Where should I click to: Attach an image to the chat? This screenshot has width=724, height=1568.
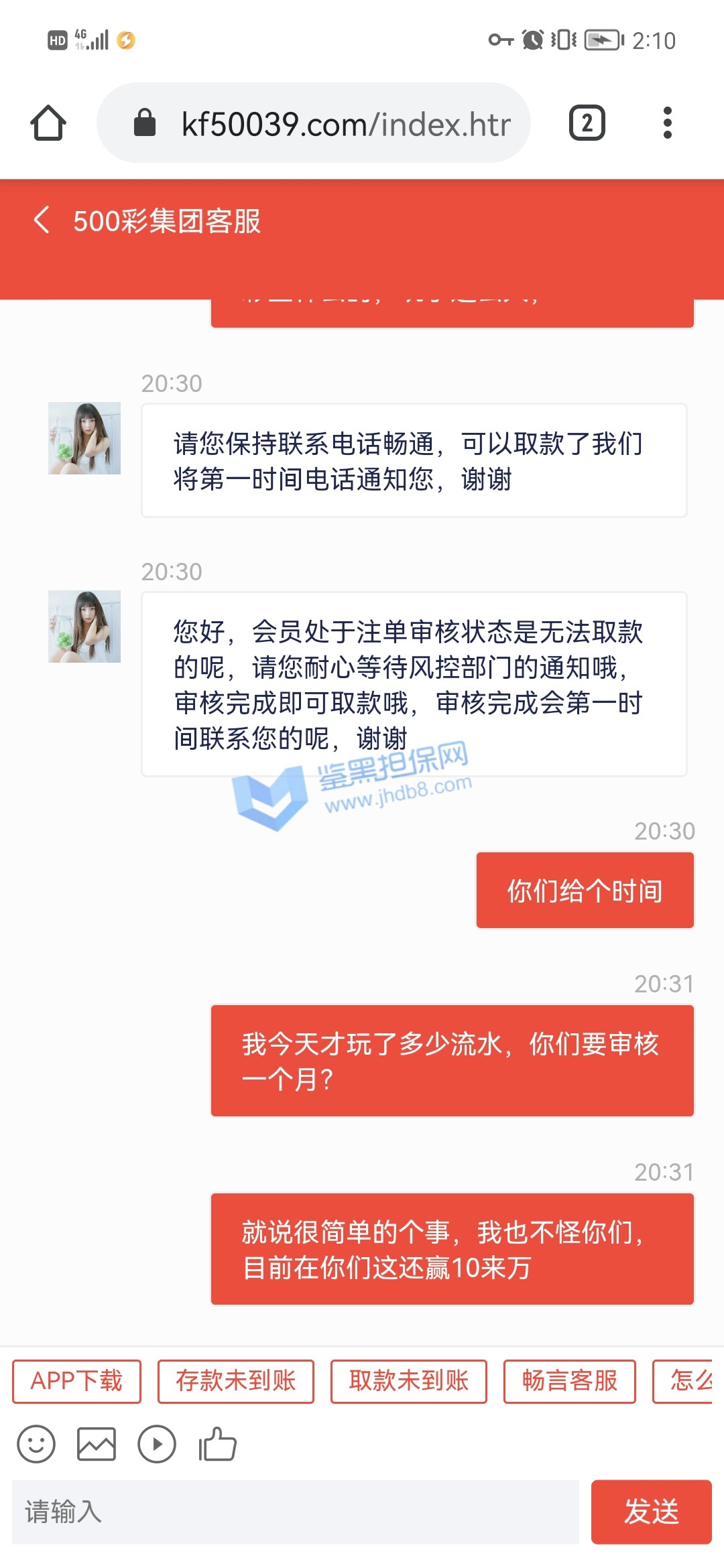[x=97, y=1444]
